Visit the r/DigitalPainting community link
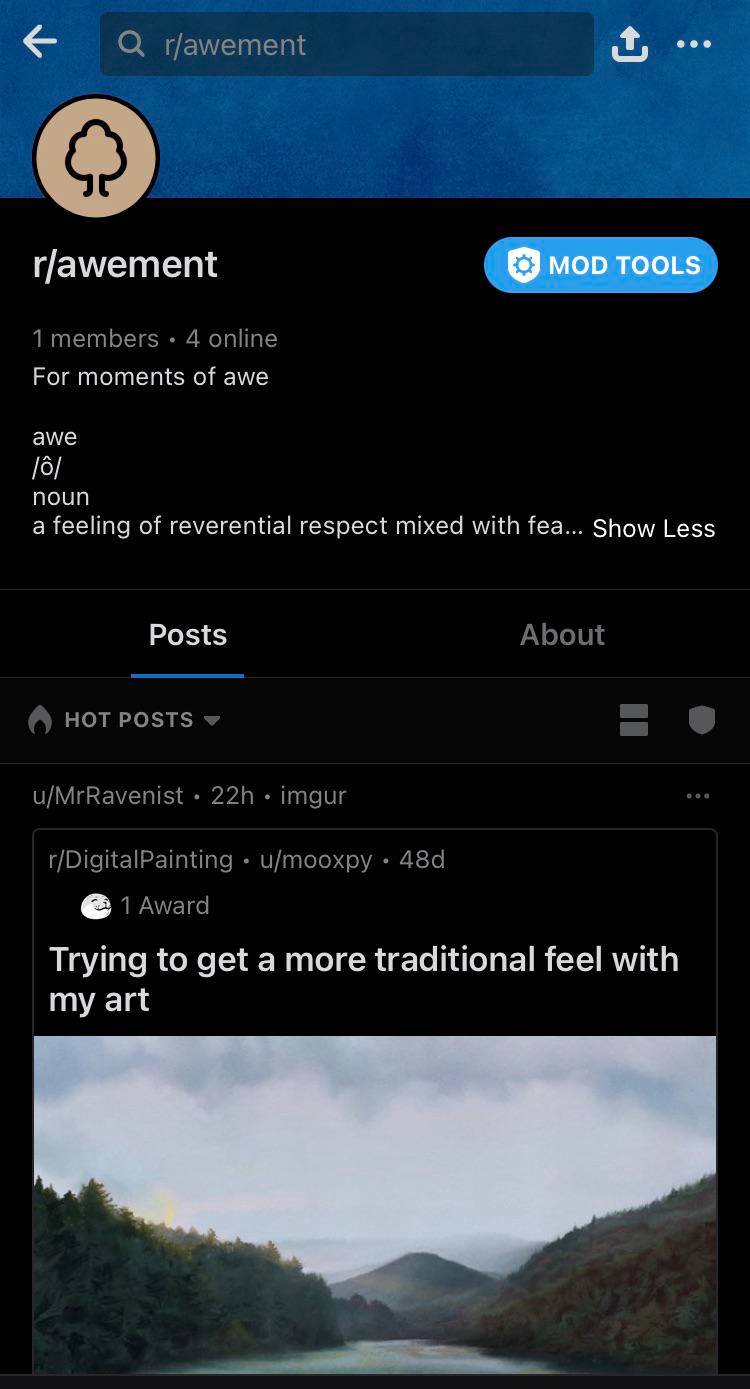This screenshot has height=1389, width=750. click(138, 859)
